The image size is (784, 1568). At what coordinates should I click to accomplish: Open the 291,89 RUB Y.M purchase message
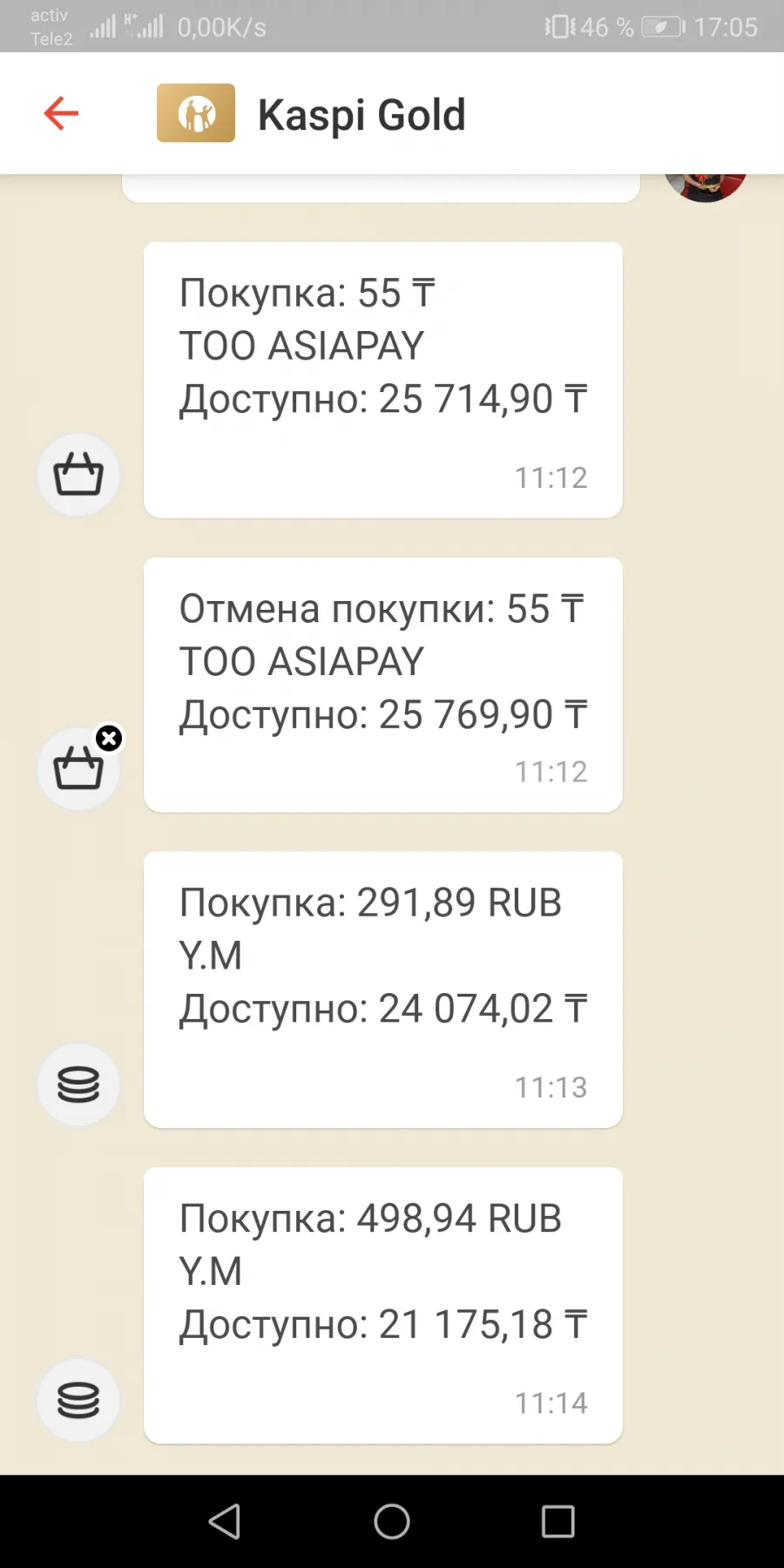click(383, 990)
